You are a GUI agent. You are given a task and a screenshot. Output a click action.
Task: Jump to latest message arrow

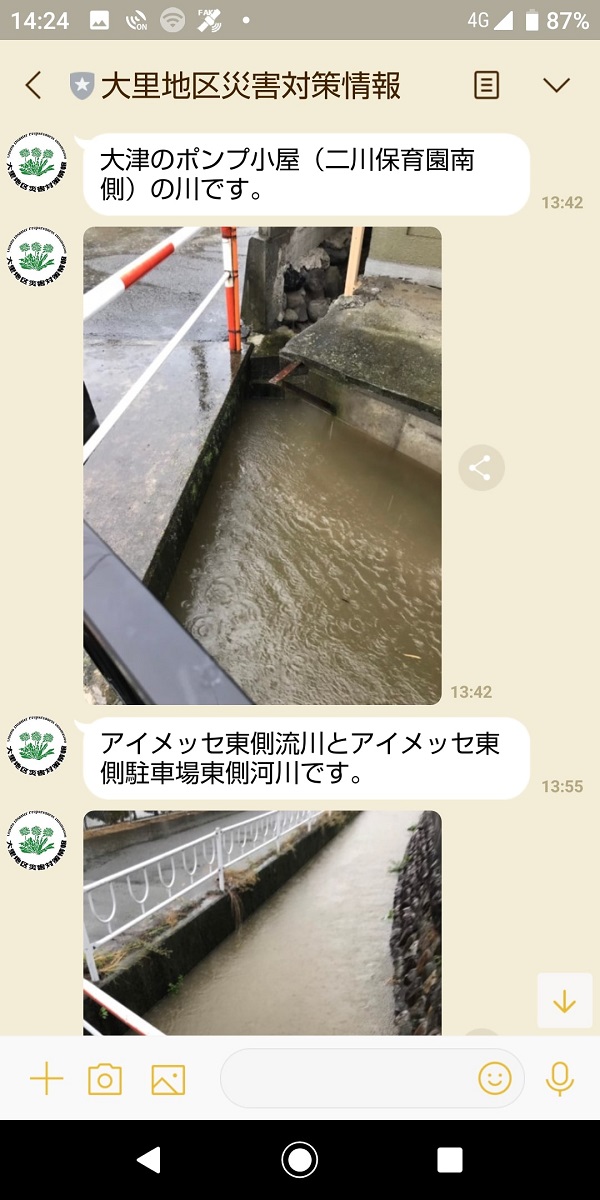click(564, 1001)
